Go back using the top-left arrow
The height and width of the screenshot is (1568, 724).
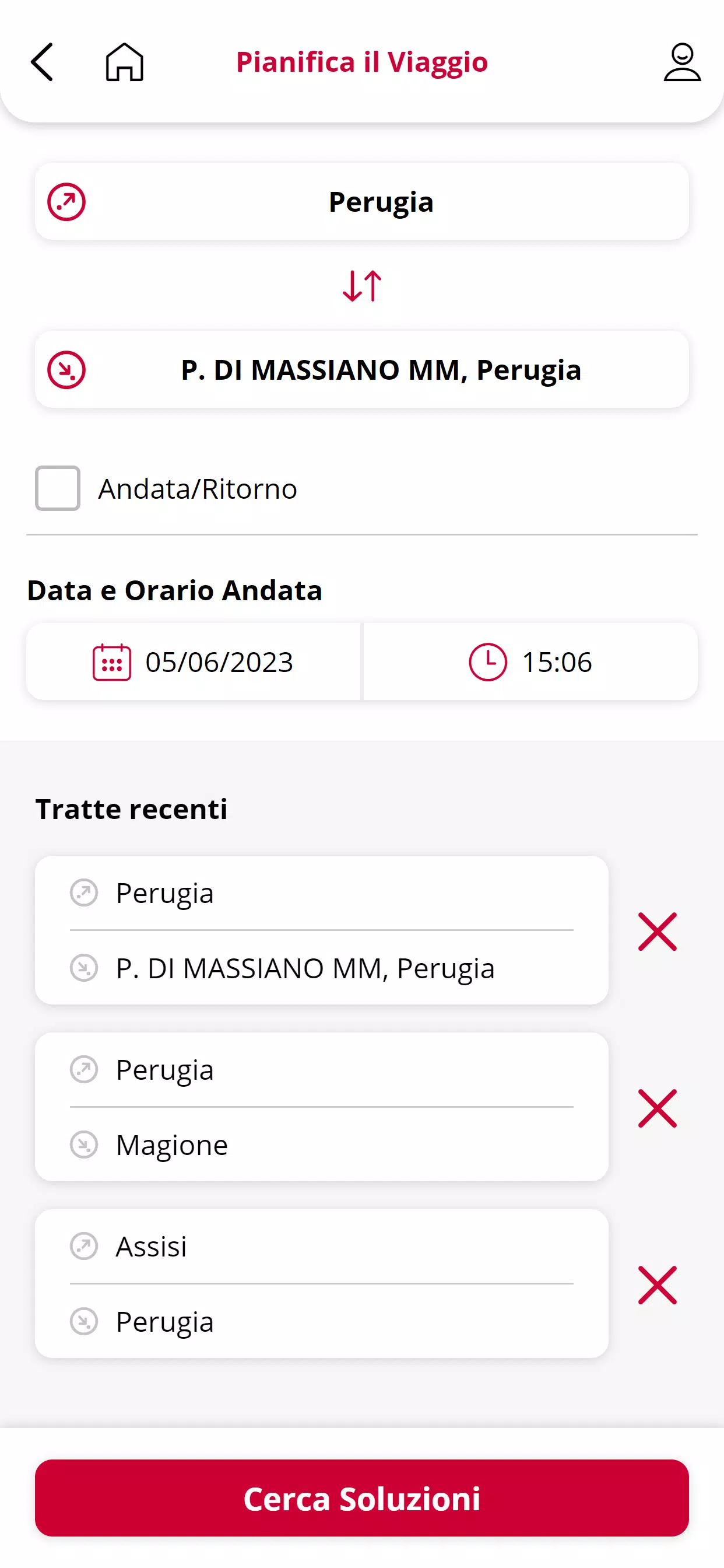(x=42, y=62)
